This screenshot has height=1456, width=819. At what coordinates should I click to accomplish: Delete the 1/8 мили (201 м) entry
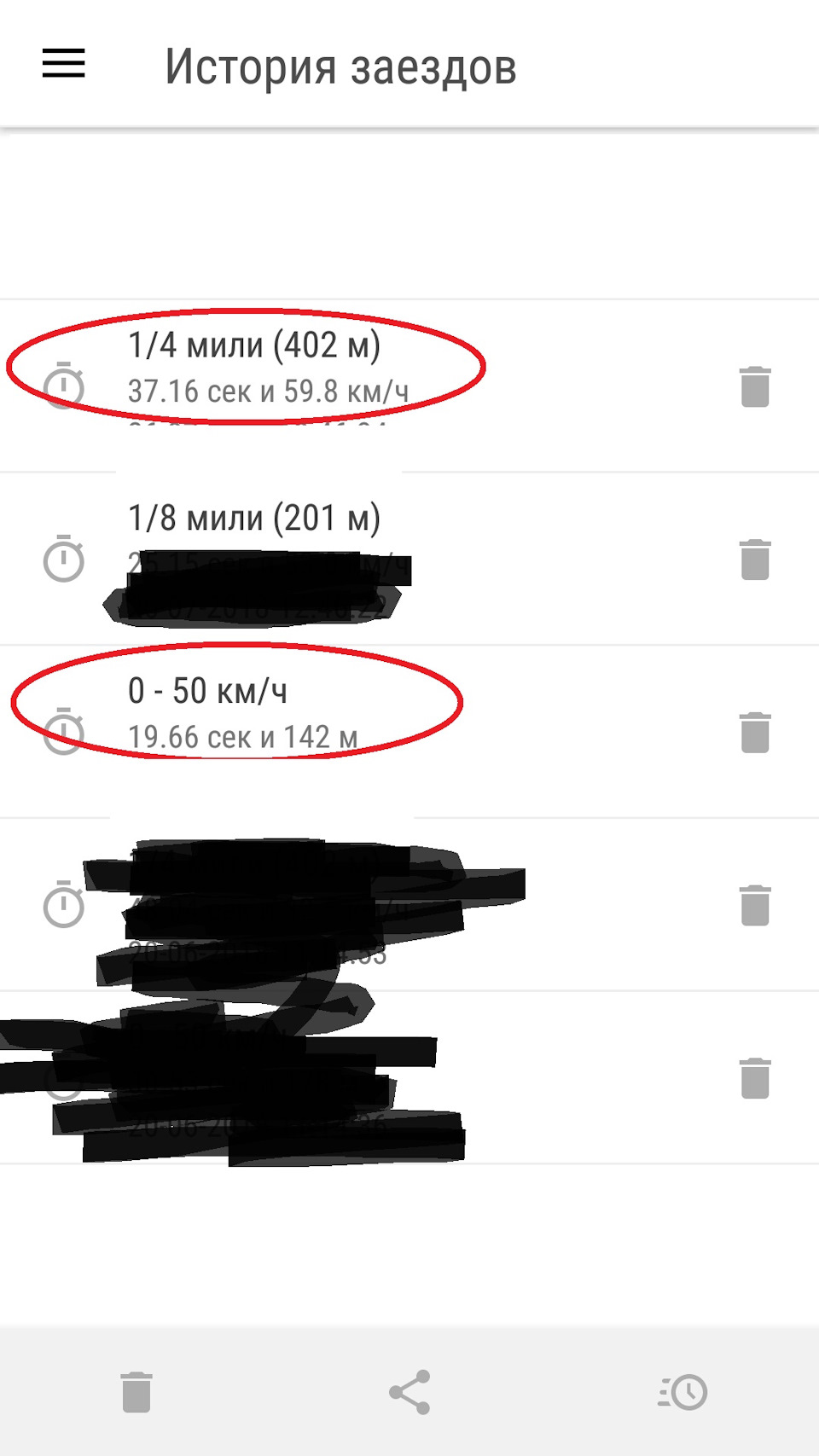[x=755, y=560]
